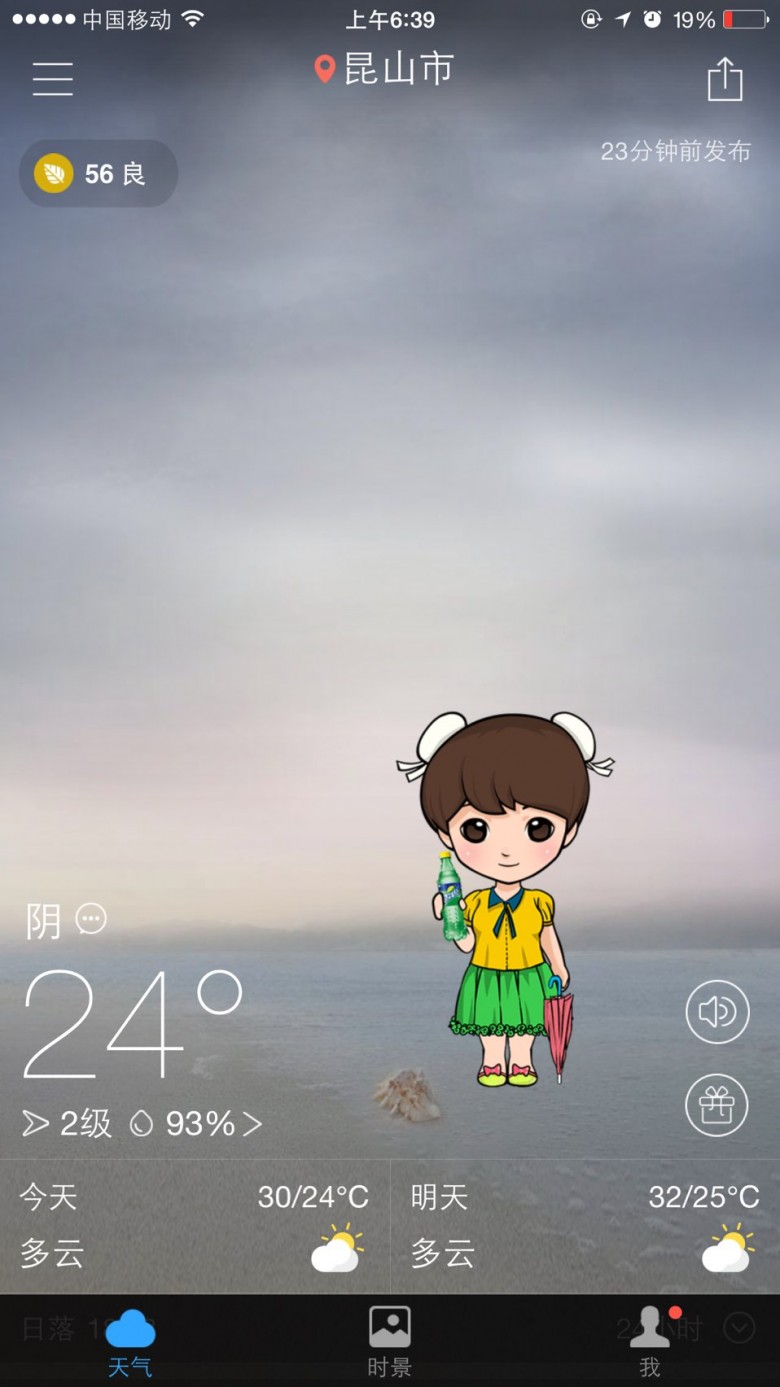Open the hamburger menu
Viewport: 780px width, 1387px height.
(52, 78)
